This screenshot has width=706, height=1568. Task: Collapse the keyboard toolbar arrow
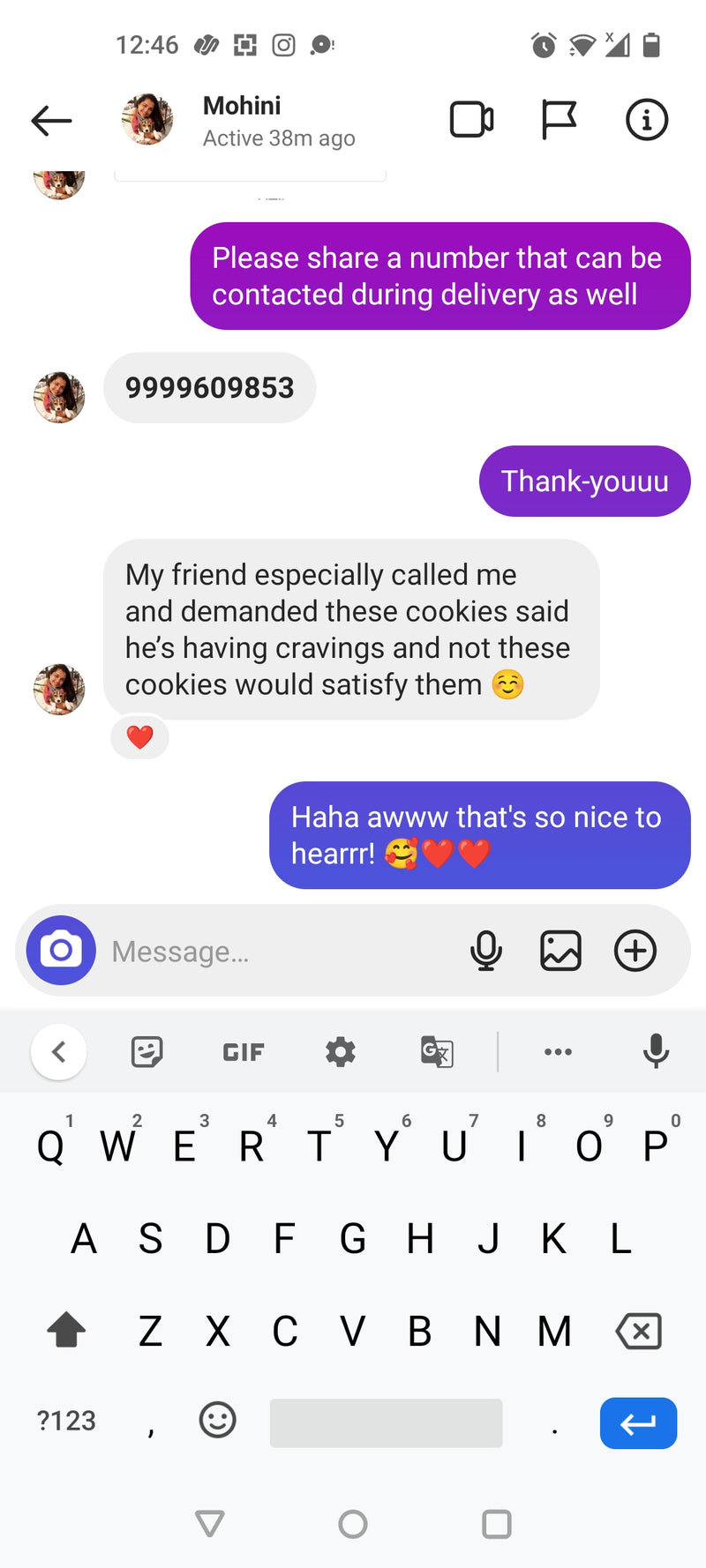point(59,1051)
